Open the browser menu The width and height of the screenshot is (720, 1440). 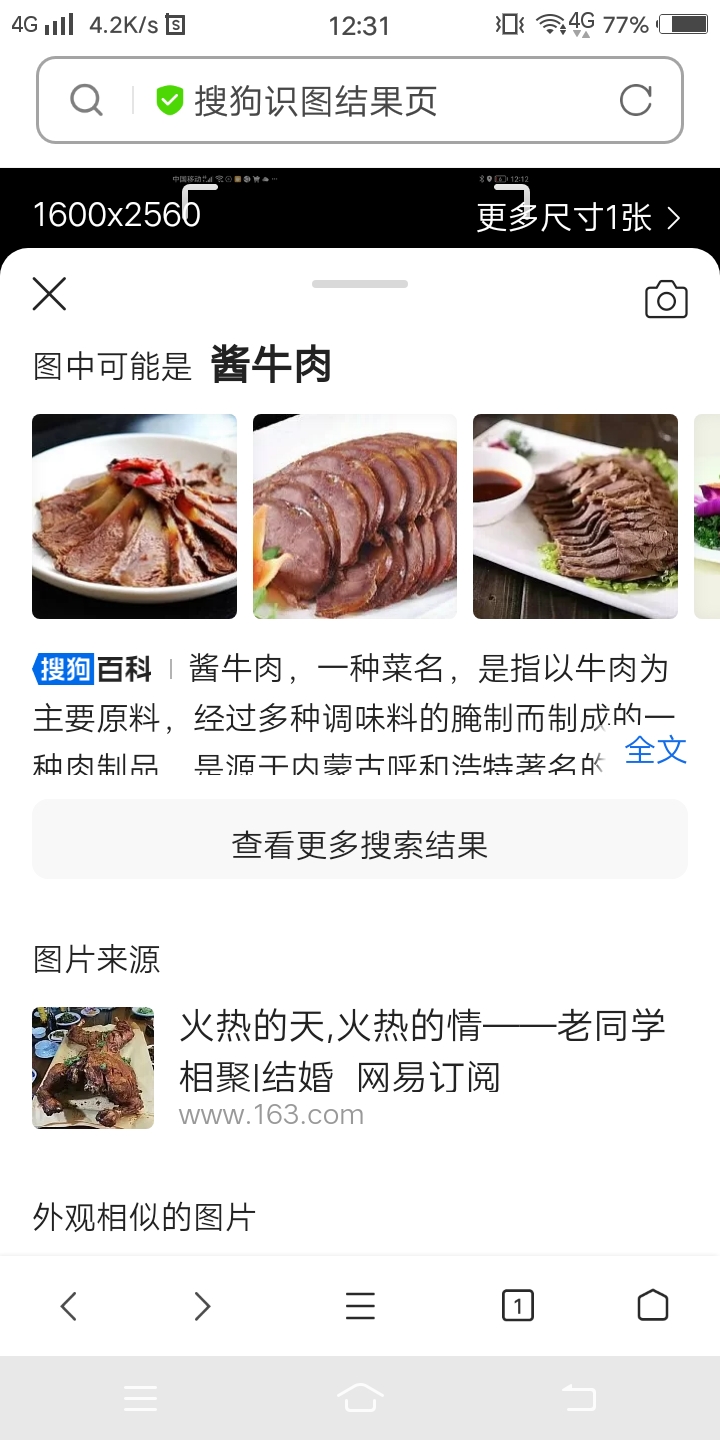360,1306
